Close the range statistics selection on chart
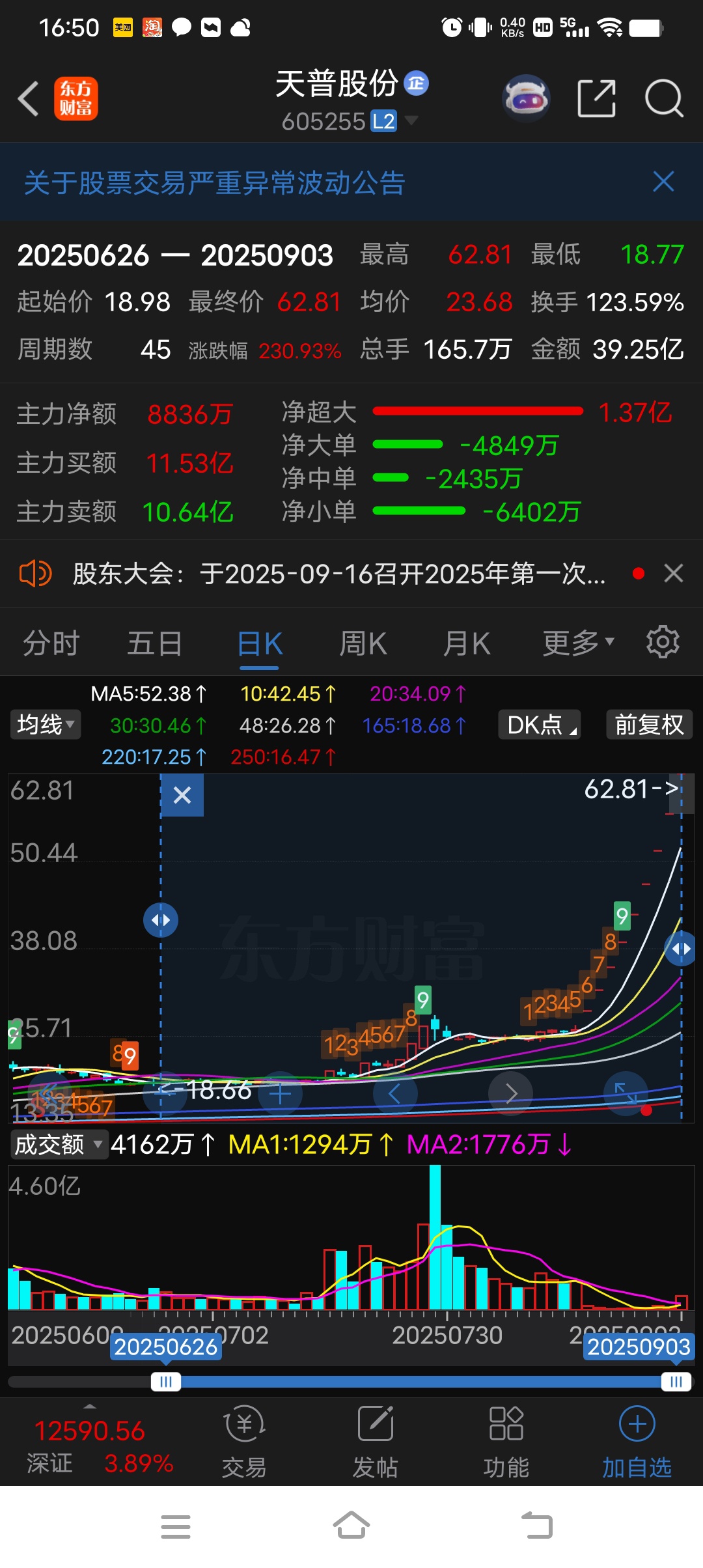This screenshot has height=1568, width=703. click(x=182, y=795)
